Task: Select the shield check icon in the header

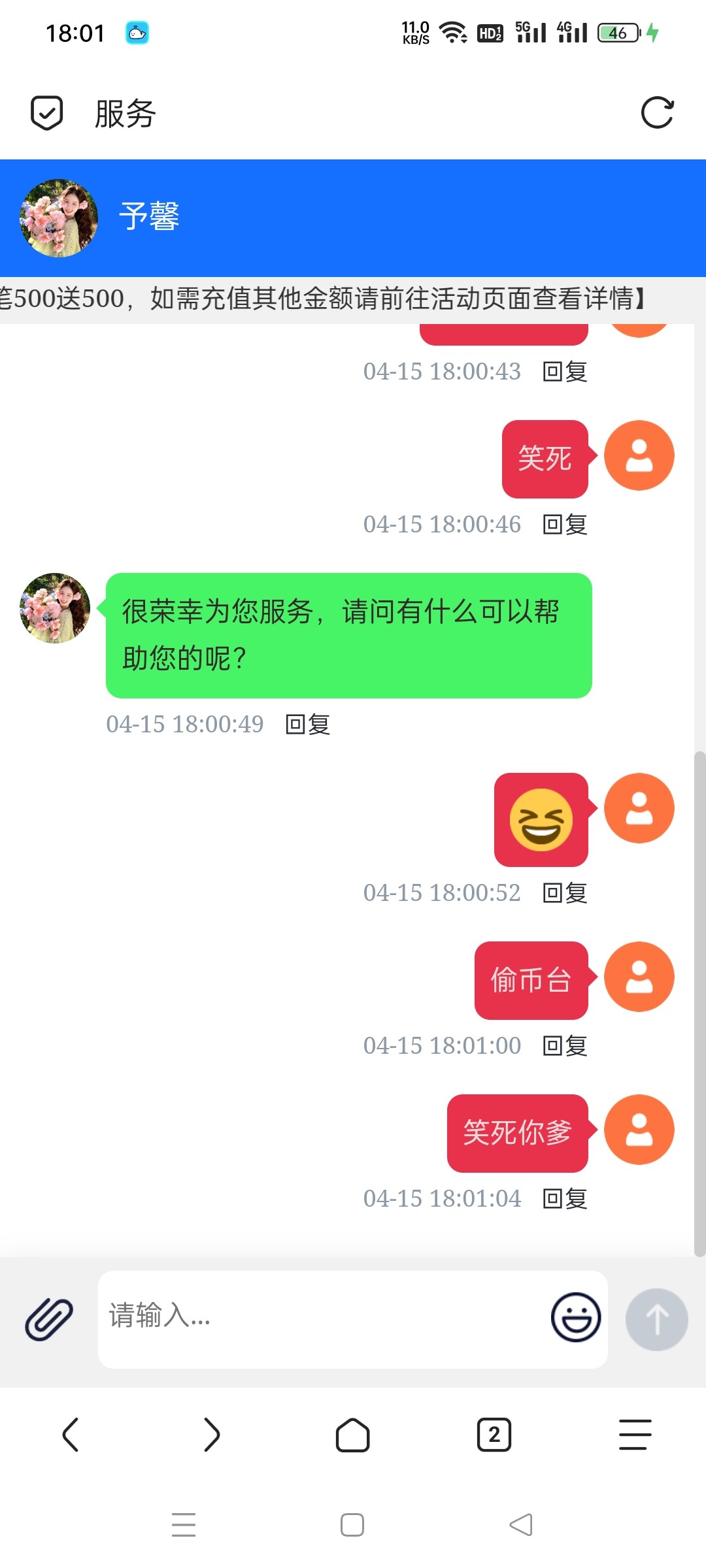Action: click(x=46, y=112)
